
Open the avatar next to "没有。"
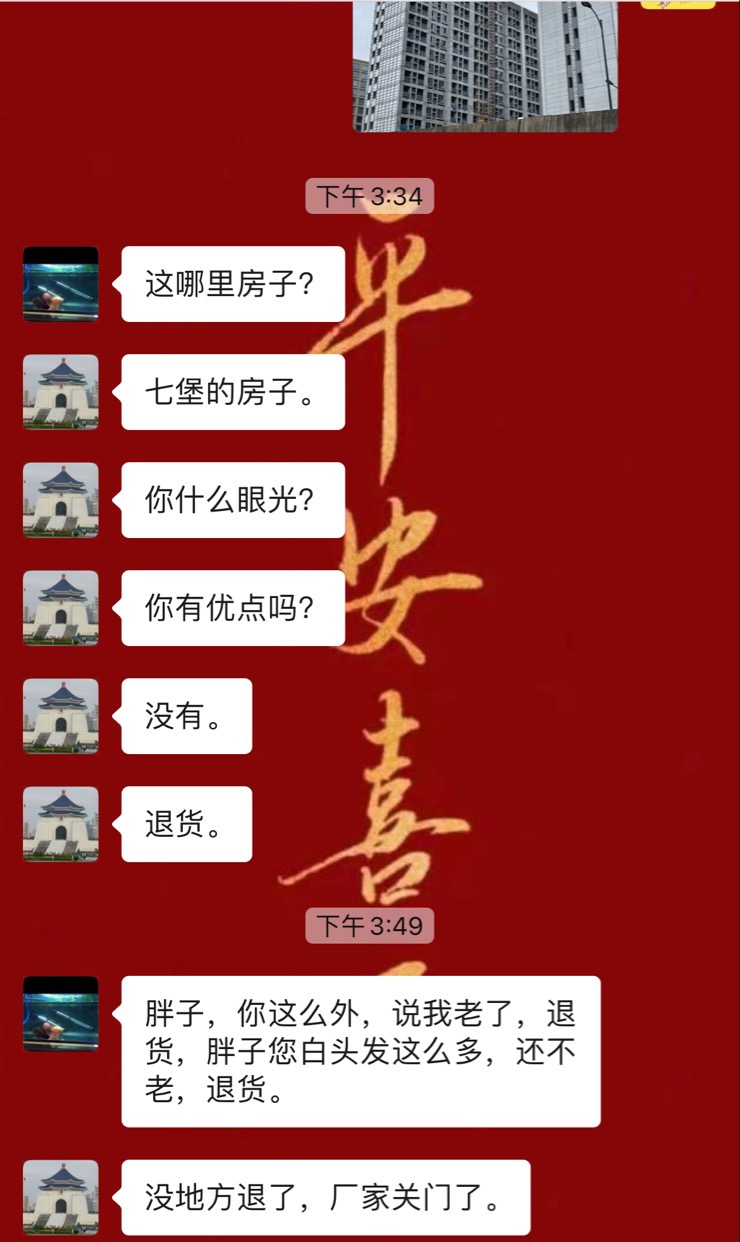click(x=61, y=716)
